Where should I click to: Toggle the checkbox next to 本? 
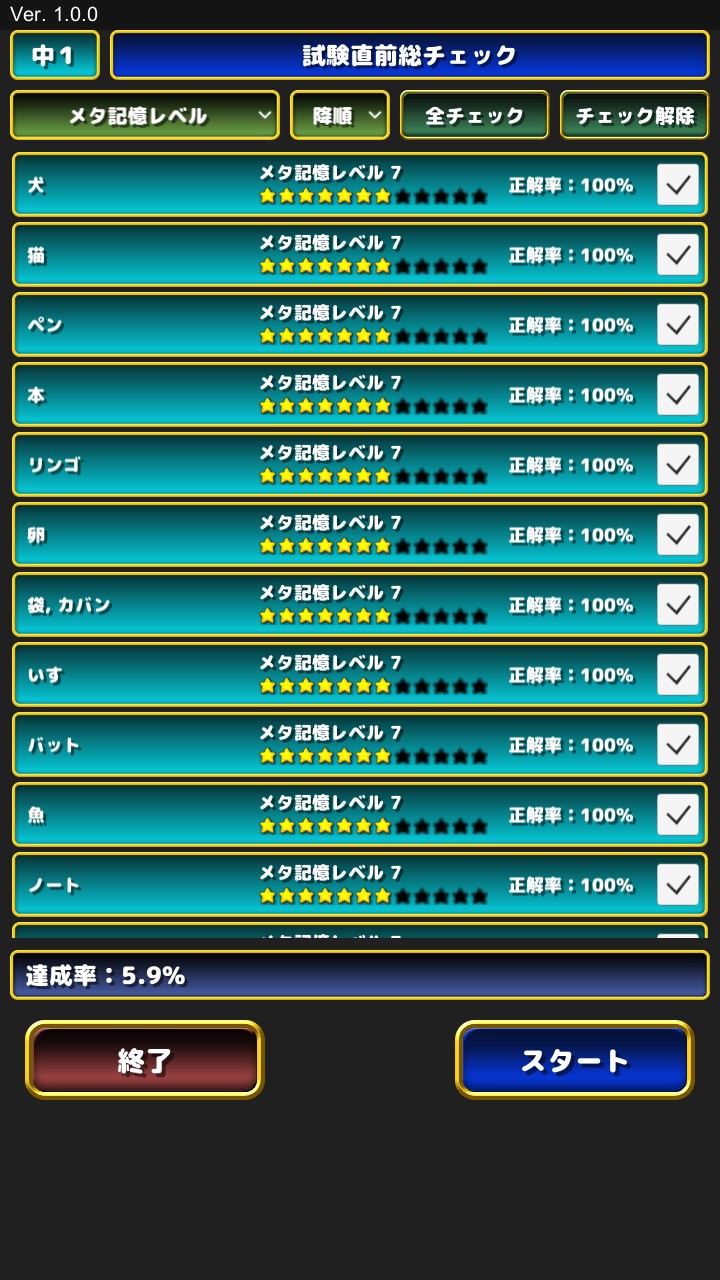tap(678, 395)
